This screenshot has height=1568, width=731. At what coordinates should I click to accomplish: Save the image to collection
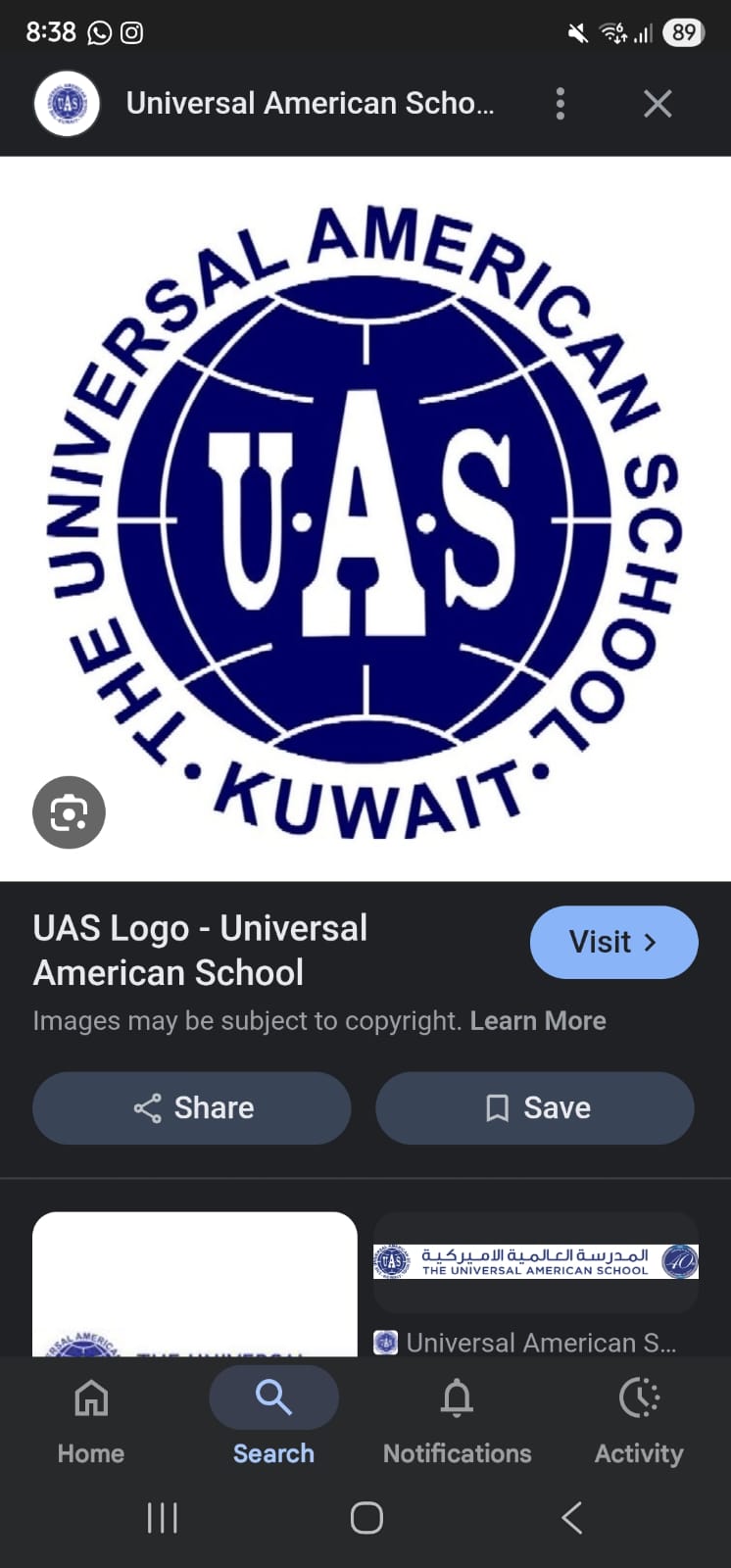click(x=535, y=1107)
